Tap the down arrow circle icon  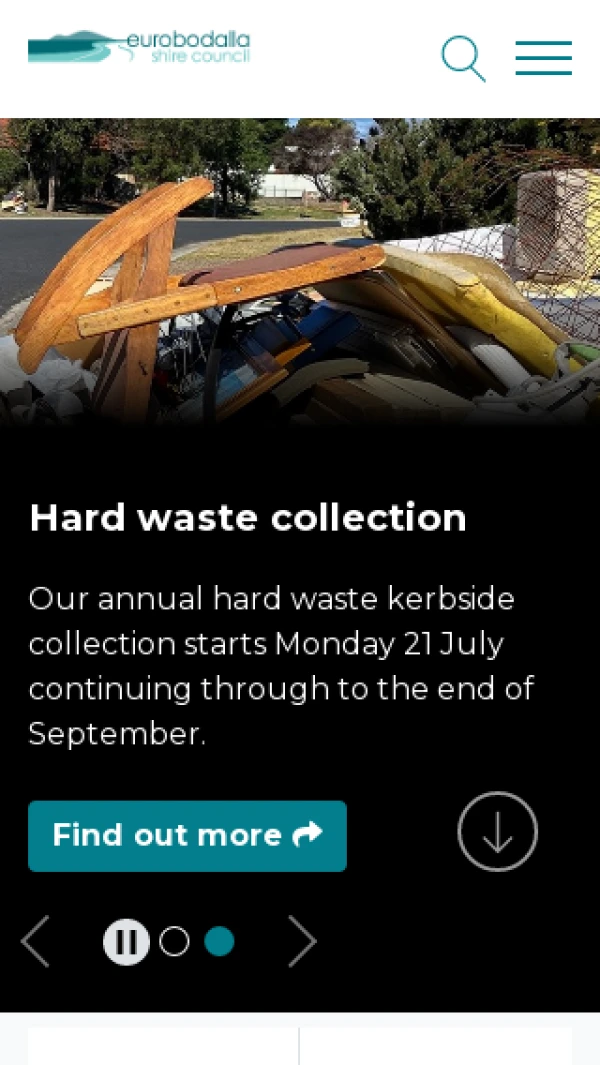[x=497, y=831]
